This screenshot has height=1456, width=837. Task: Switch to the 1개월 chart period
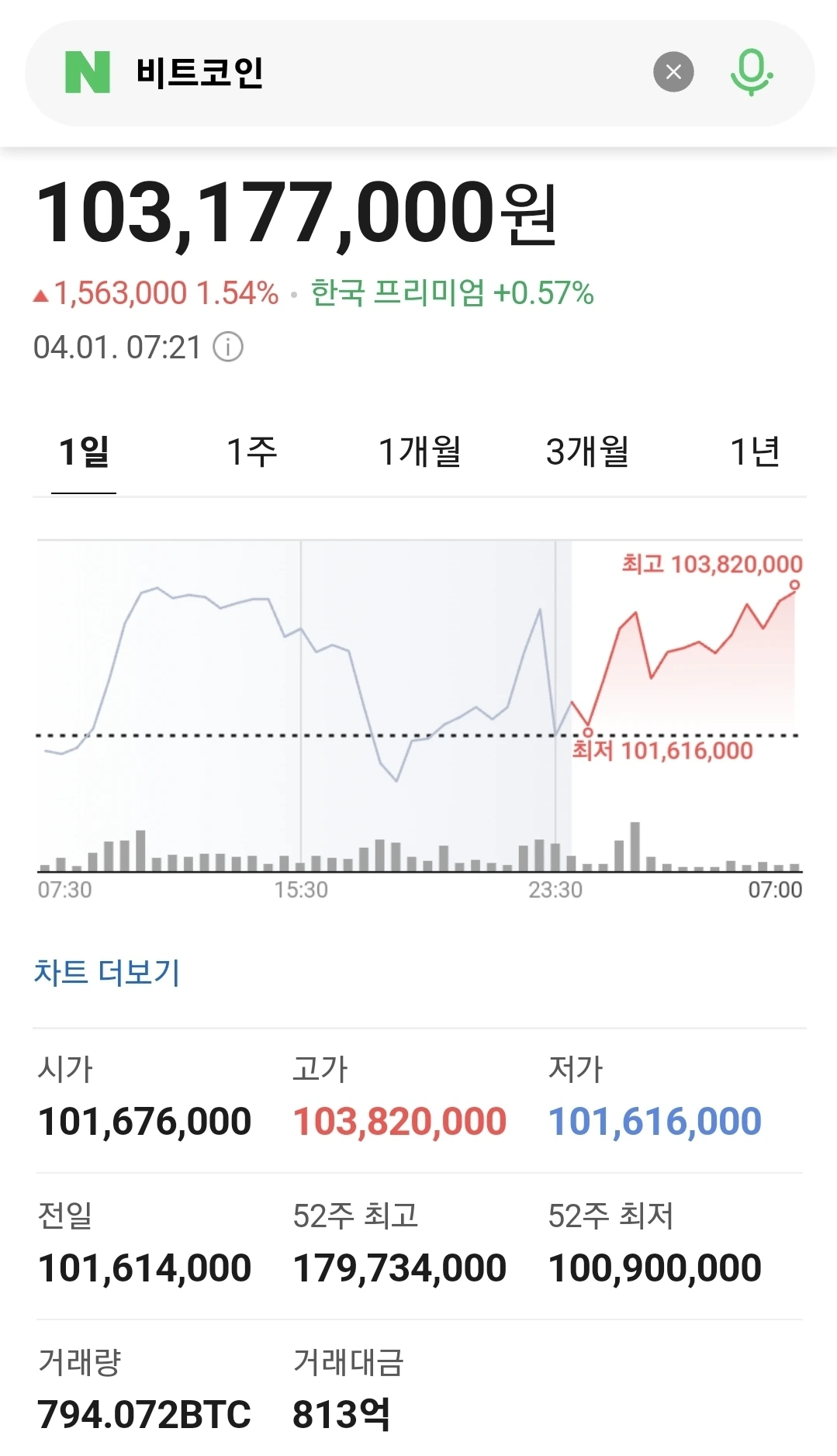[420, 451]
